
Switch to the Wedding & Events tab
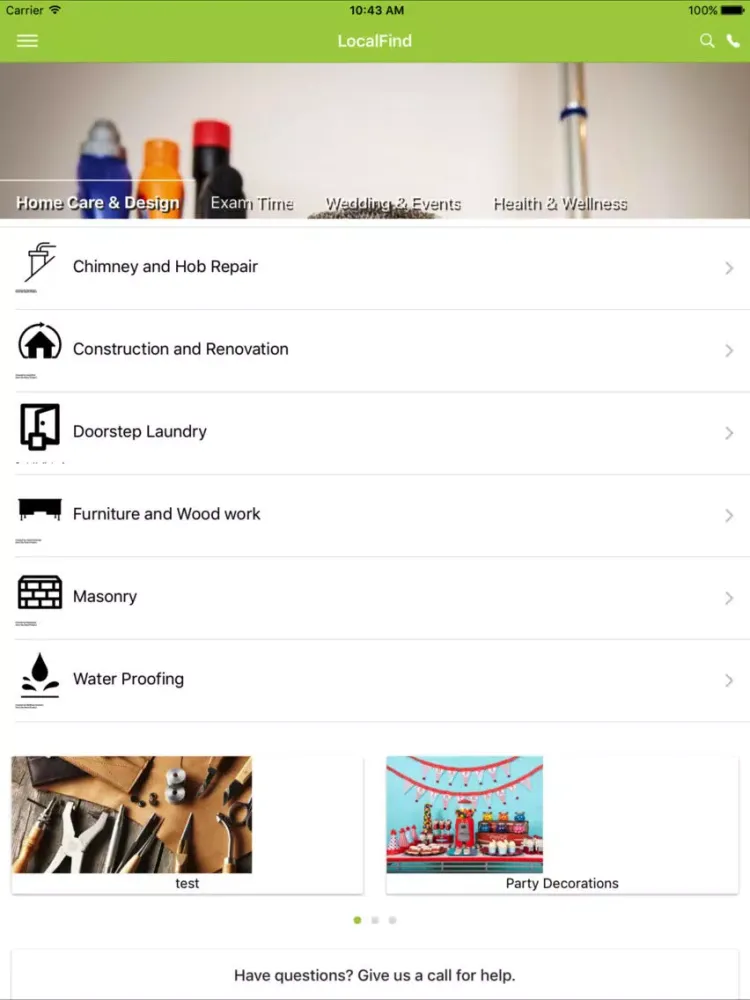click(393, 203)
